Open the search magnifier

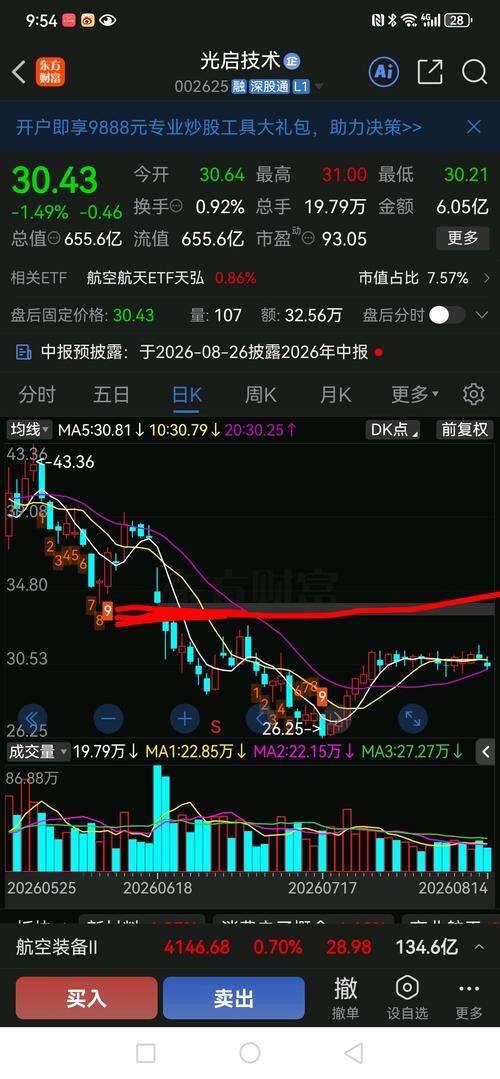point(475,72)
